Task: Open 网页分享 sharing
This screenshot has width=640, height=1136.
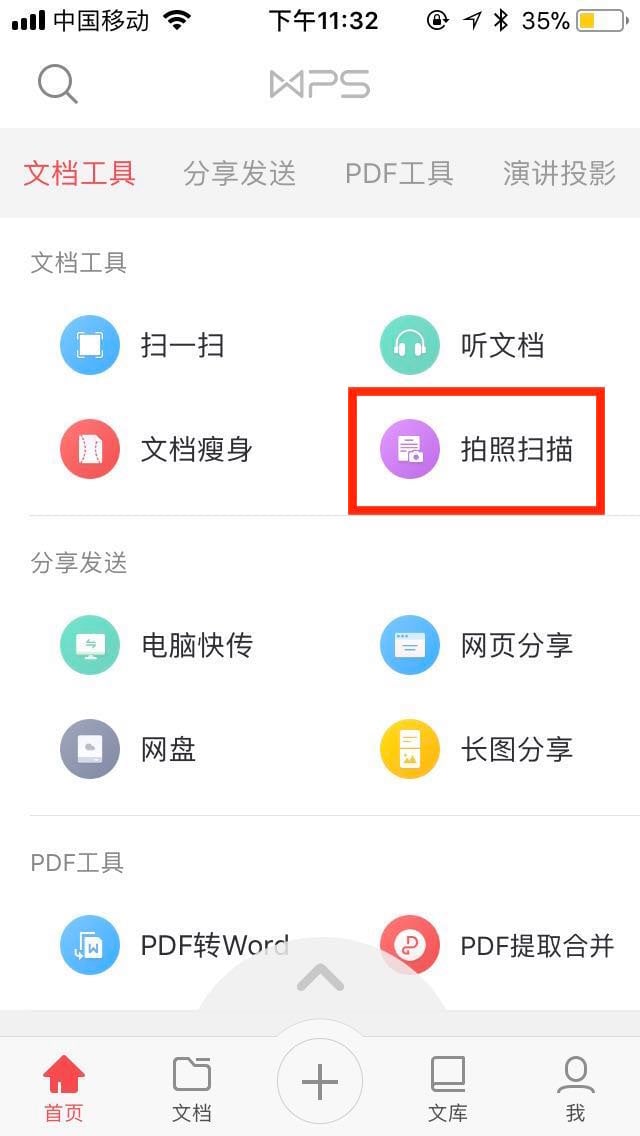Action: pos(476,645)
